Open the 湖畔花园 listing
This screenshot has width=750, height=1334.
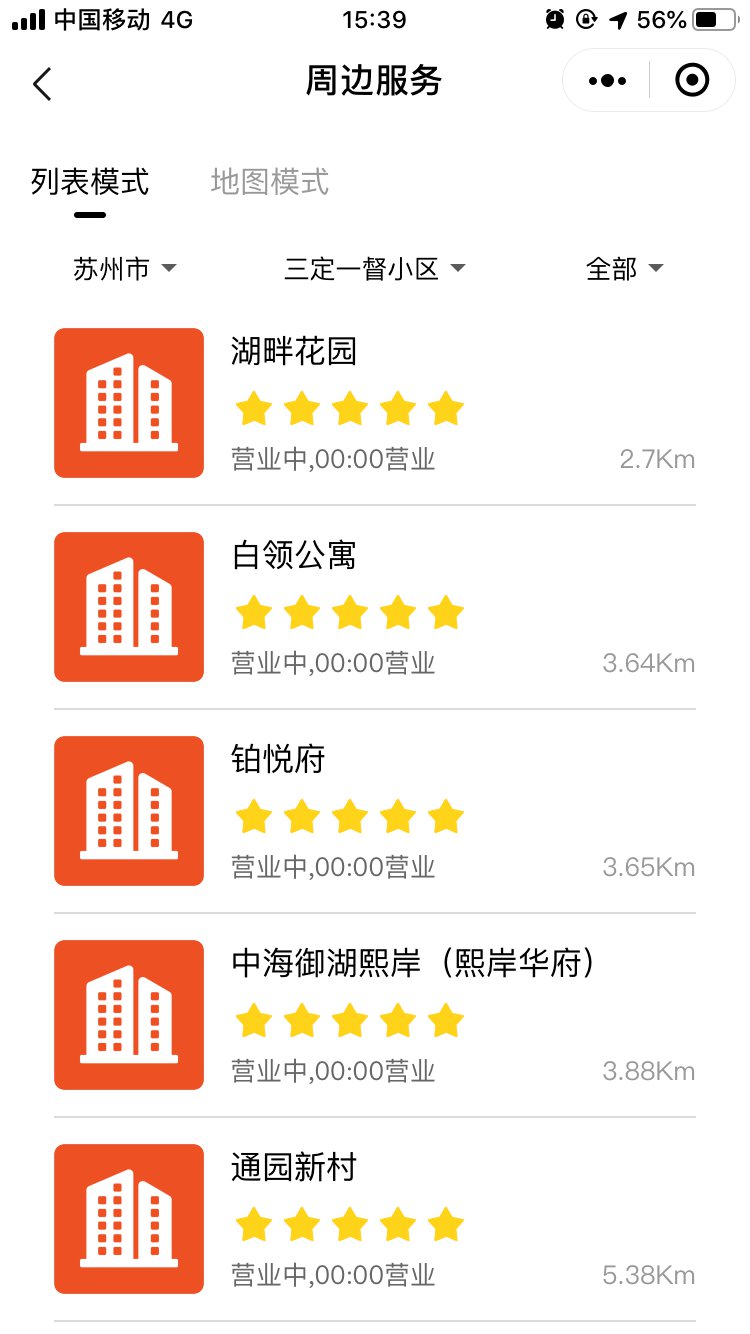click(374, 404)
